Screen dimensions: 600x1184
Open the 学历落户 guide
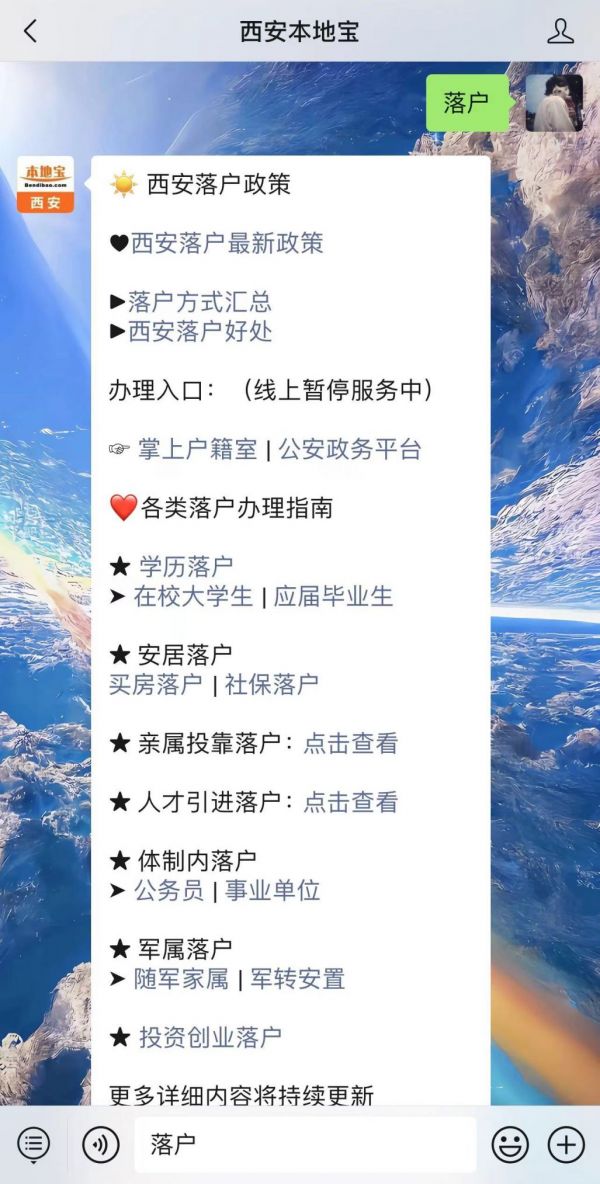(x=186, y=566)
